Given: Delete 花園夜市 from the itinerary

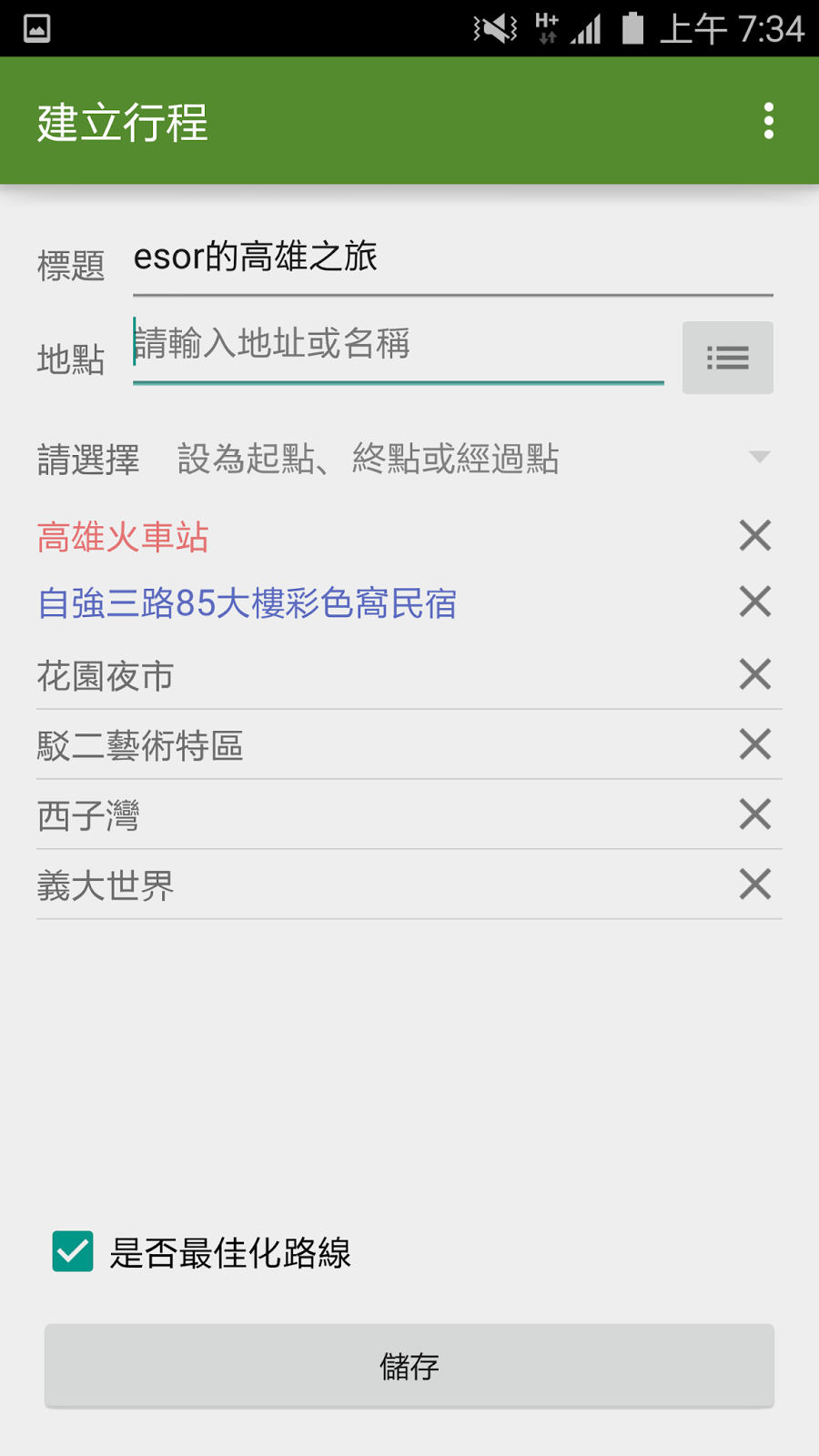Looking at the screenshot, I should (755, 675).
